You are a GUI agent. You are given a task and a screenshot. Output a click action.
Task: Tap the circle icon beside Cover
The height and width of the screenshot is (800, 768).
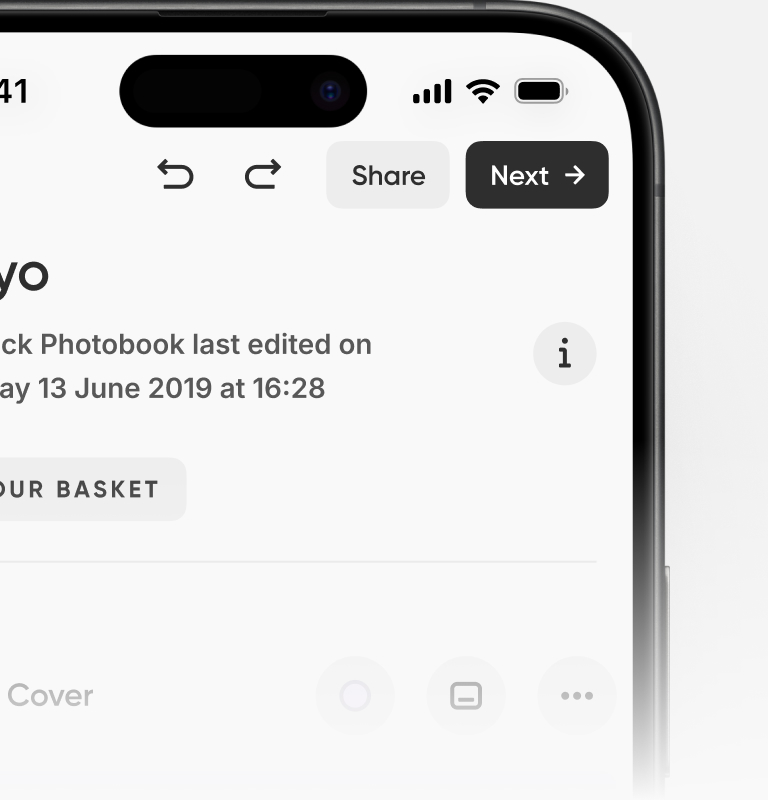[x=355, y=695]
